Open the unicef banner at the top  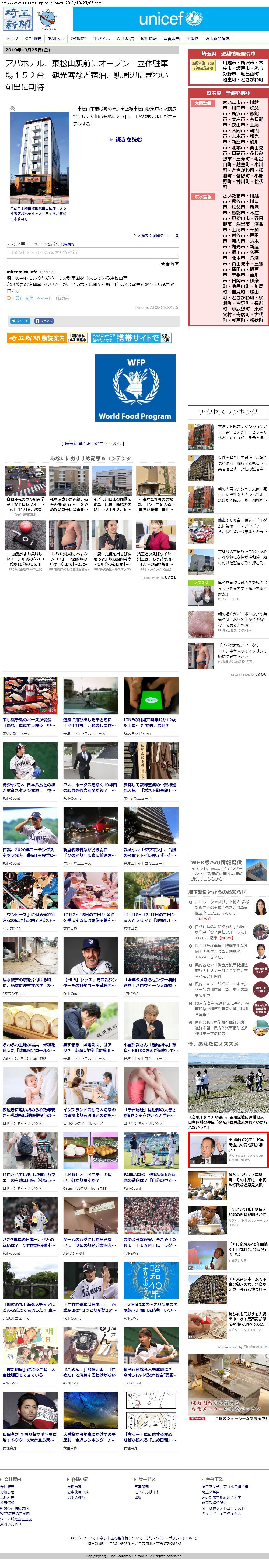170,19
